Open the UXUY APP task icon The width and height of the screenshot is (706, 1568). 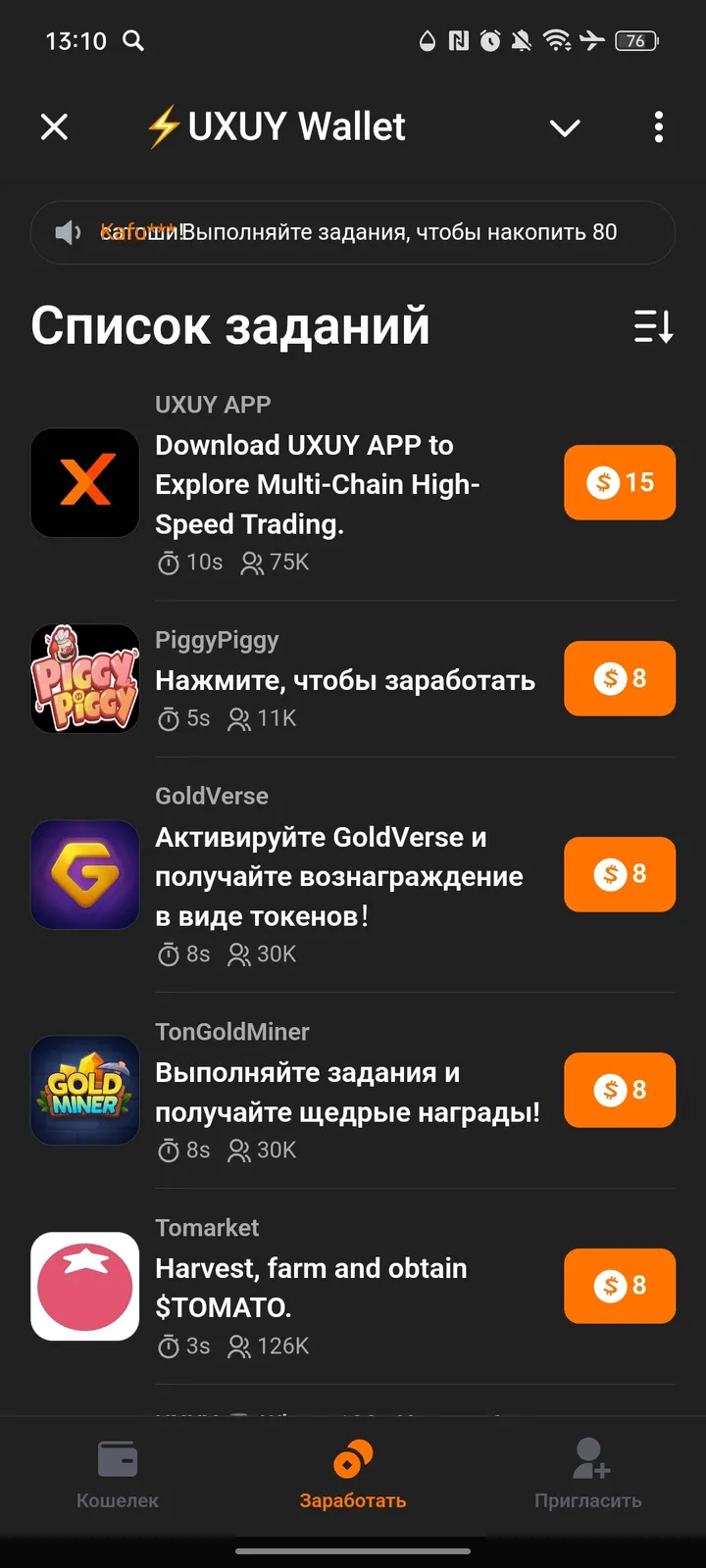[84, 482]
